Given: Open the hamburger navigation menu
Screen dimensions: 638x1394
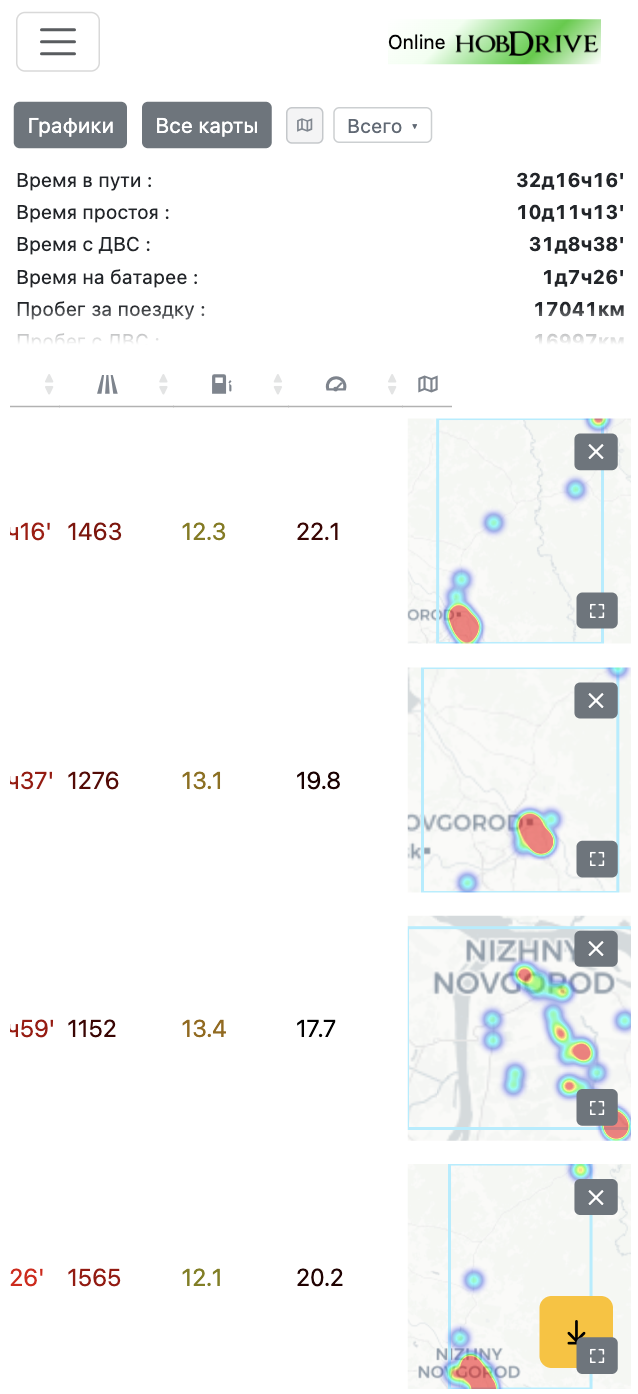Looking at the screenshot, I should point(58,42).
